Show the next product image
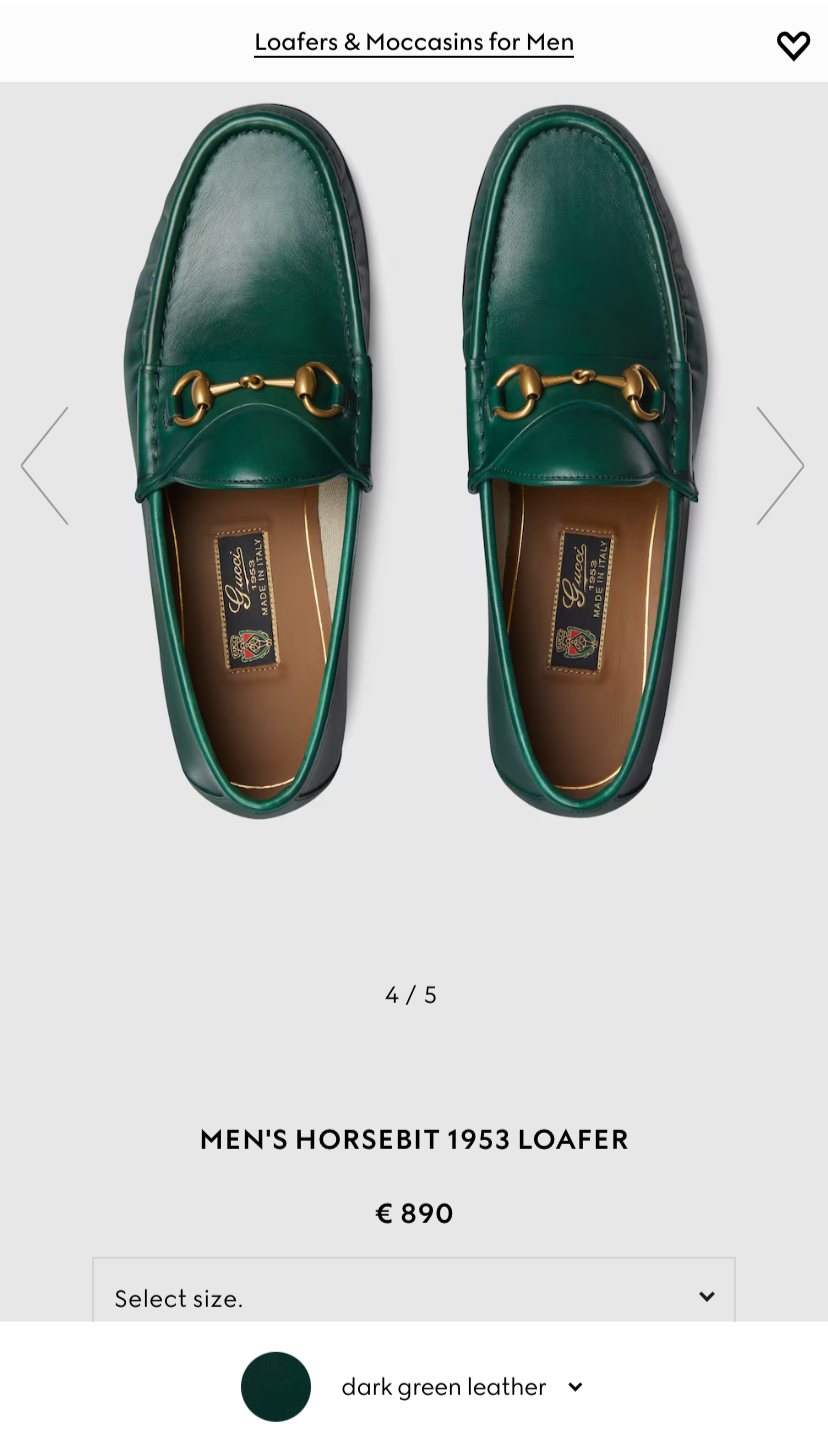 tap(780, 466)
